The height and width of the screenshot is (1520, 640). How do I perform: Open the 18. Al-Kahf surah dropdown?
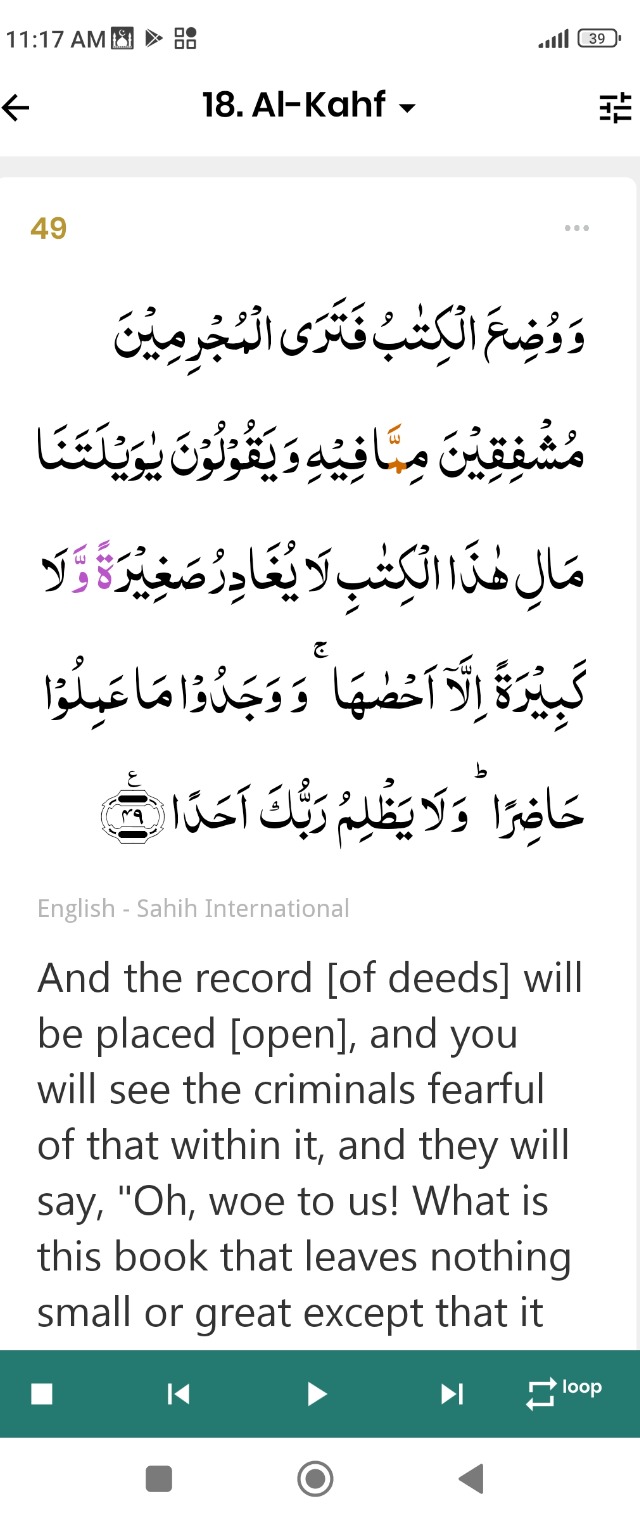[308, 105]
